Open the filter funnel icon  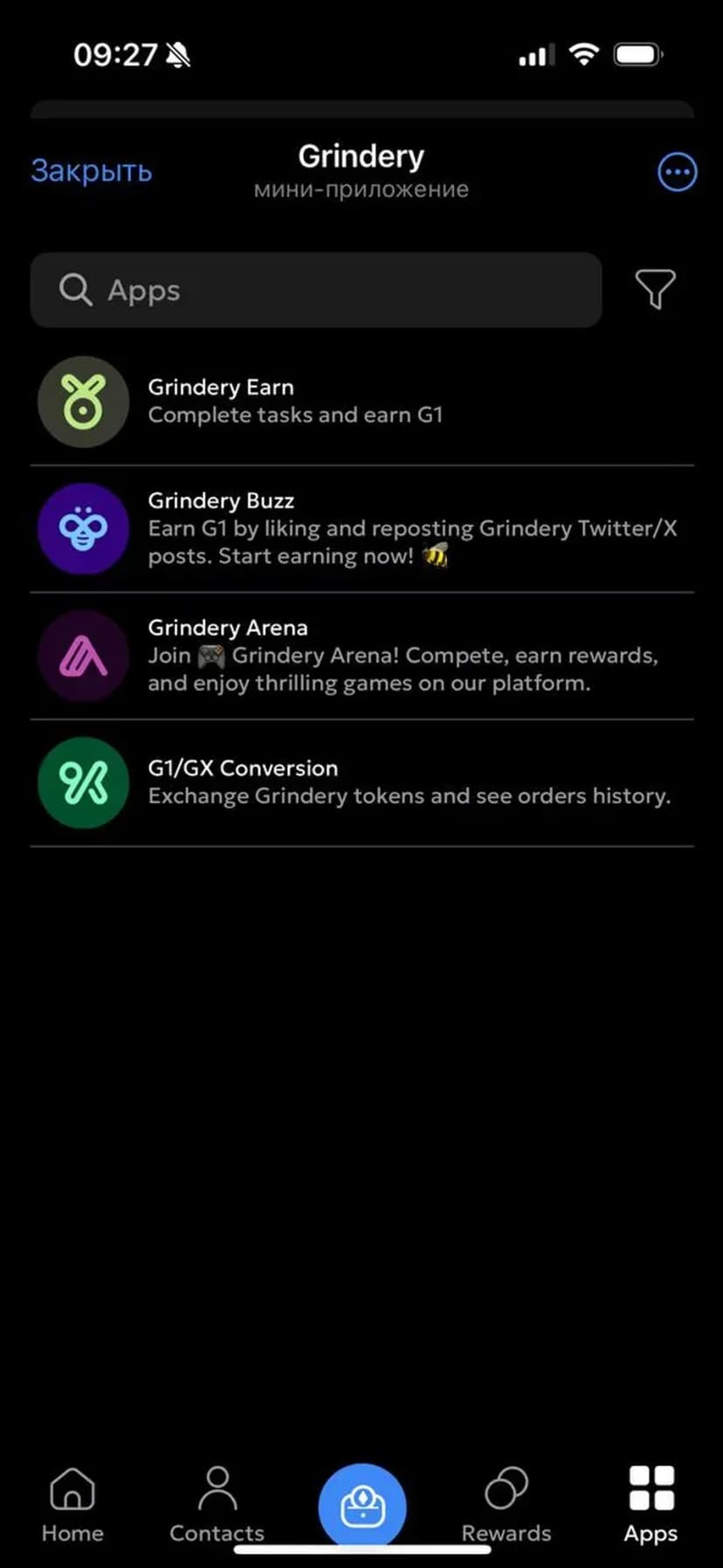[x=655, y=289]
